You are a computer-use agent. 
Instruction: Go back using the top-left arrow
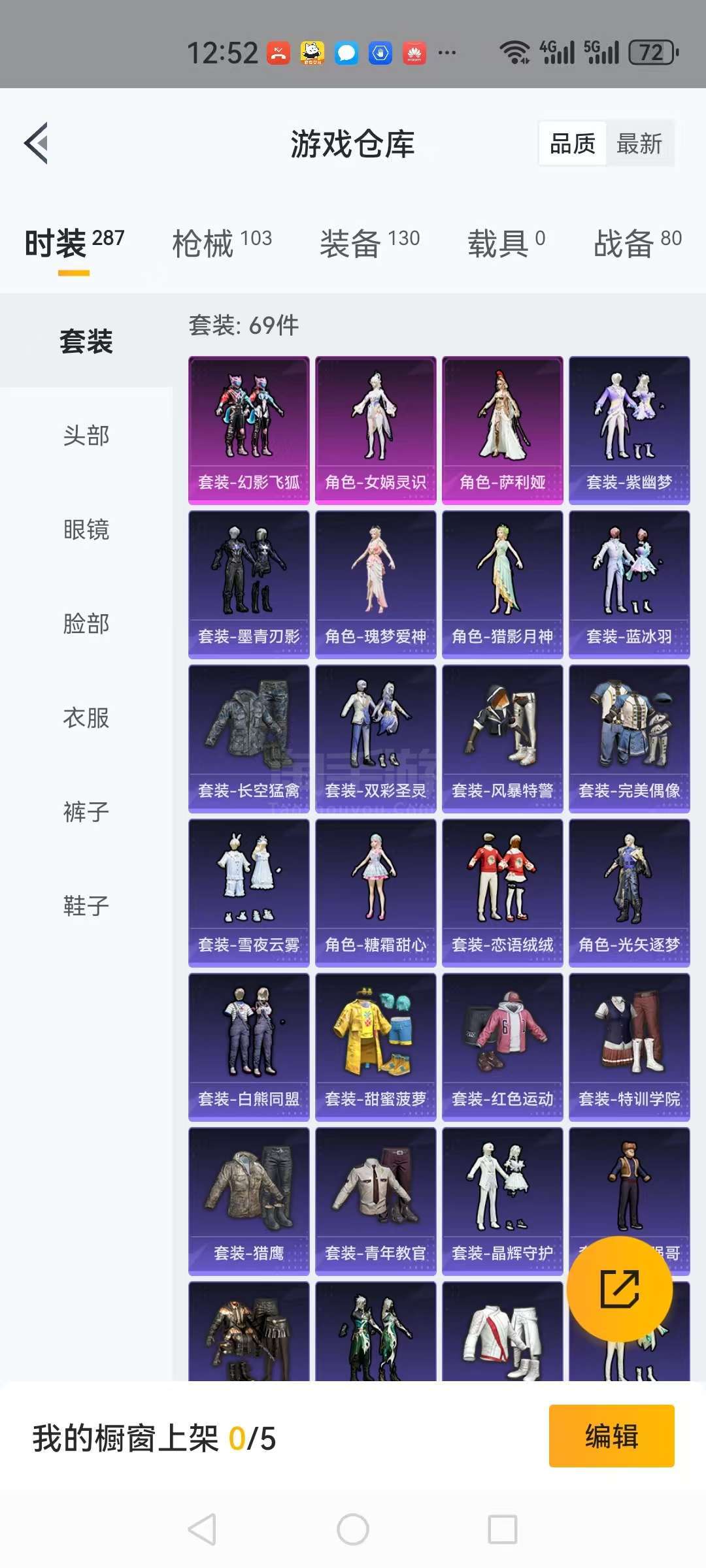point(37,143)
